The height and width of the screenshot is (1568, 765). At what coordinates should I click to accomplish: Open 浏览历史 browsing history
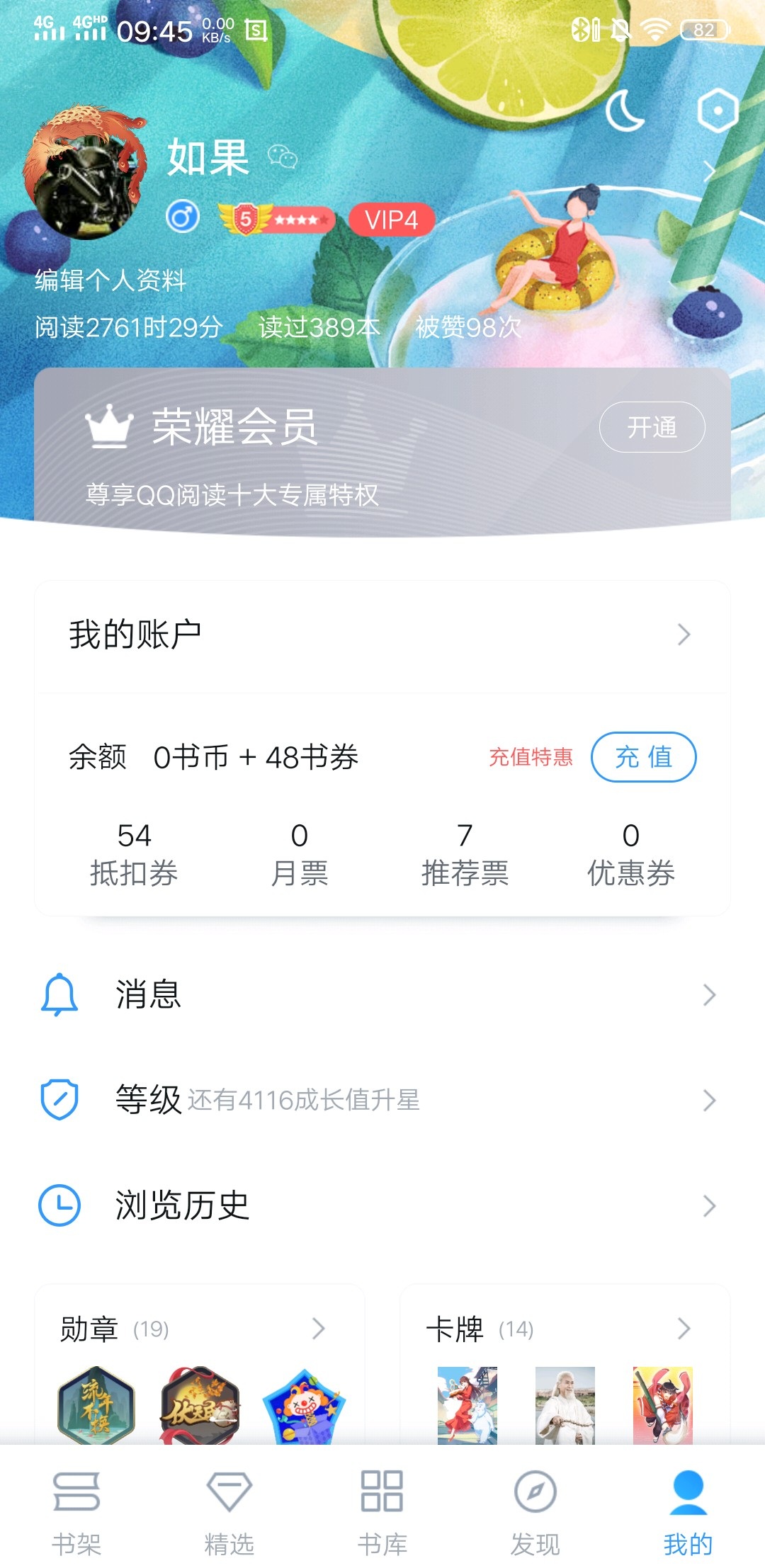click(382, 1205)
